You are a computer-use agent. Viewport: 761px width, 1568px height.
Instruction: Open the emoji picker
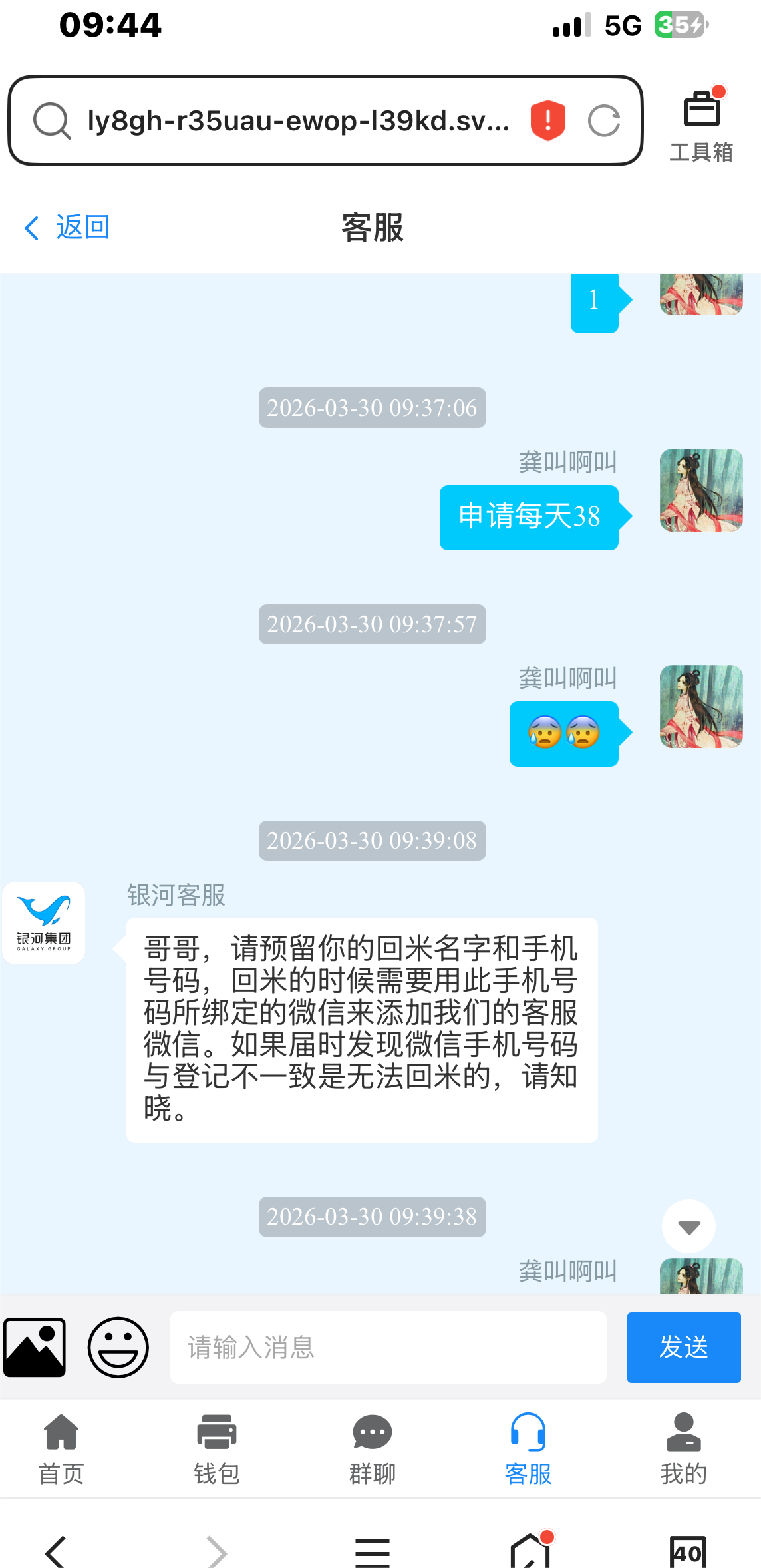[118, 1347]
